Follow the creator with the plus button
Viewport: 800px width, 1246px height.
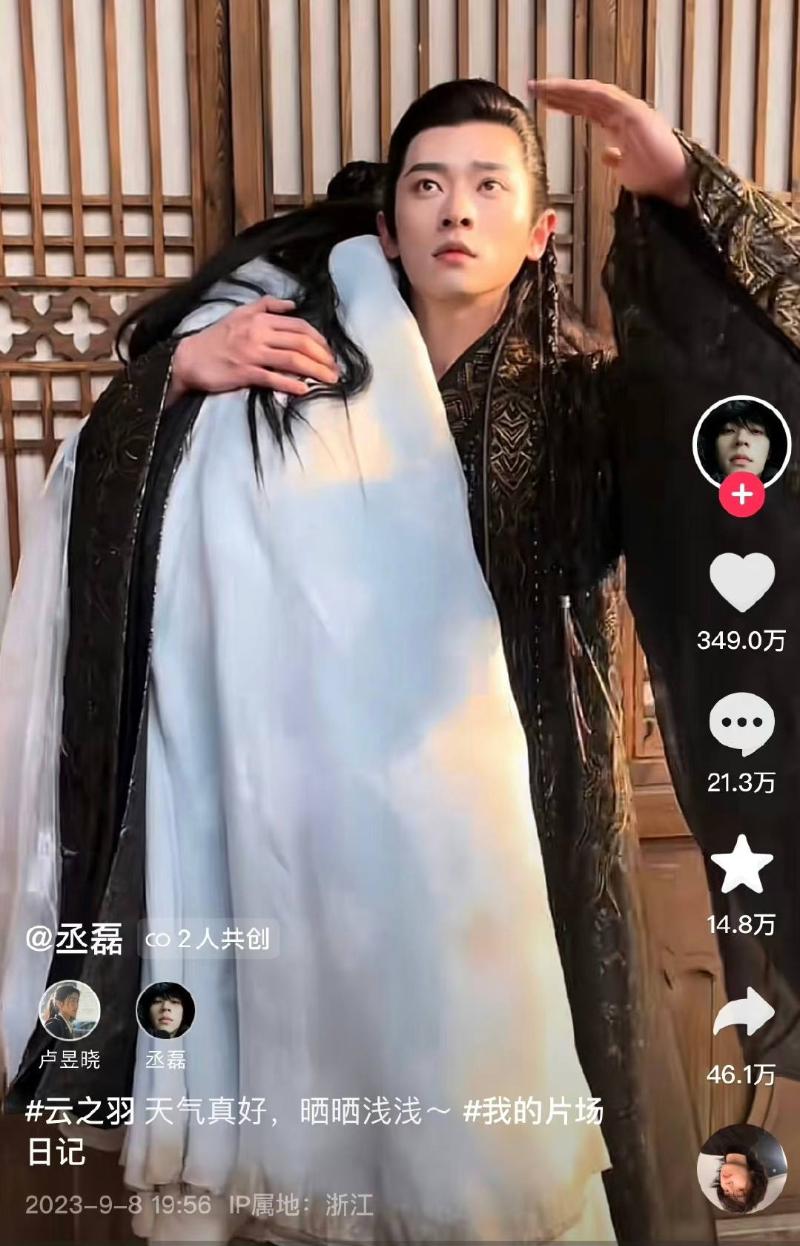(742, 495)
